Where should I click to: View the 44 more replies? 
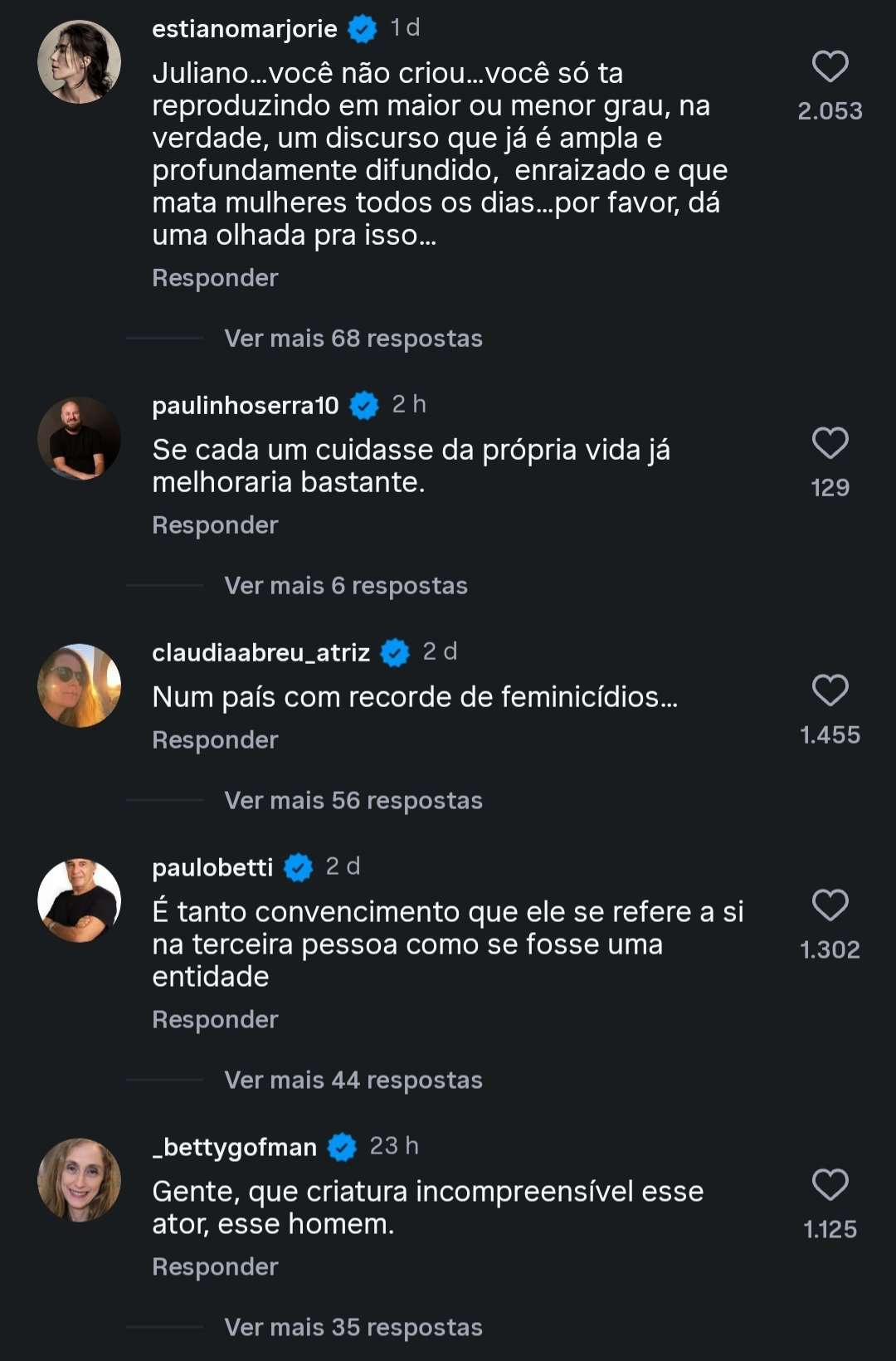click(x=353, y=1081)
